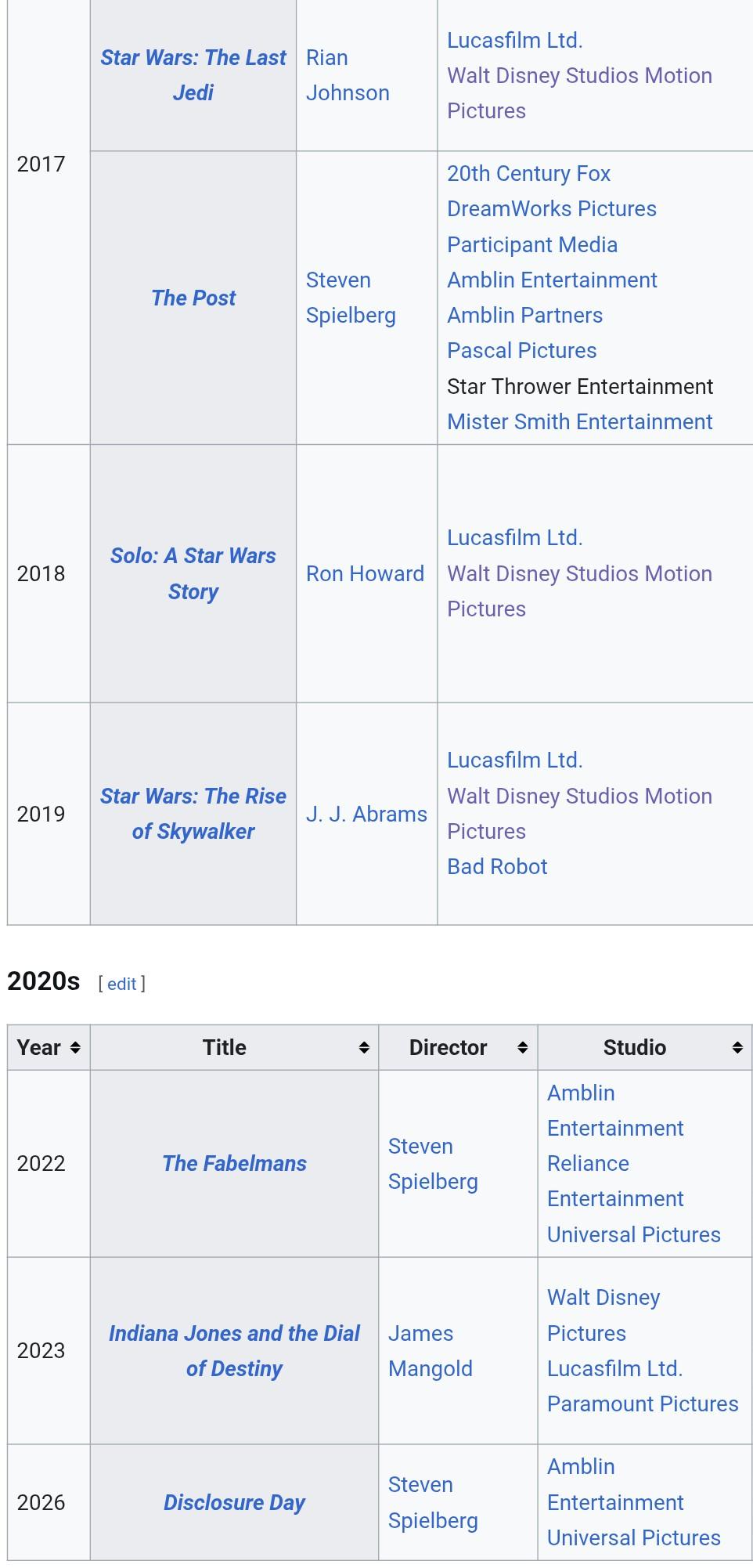Screen dimensions: 753x1568
Task: Follow the Bad Robot link
Action: pos(497,866)
